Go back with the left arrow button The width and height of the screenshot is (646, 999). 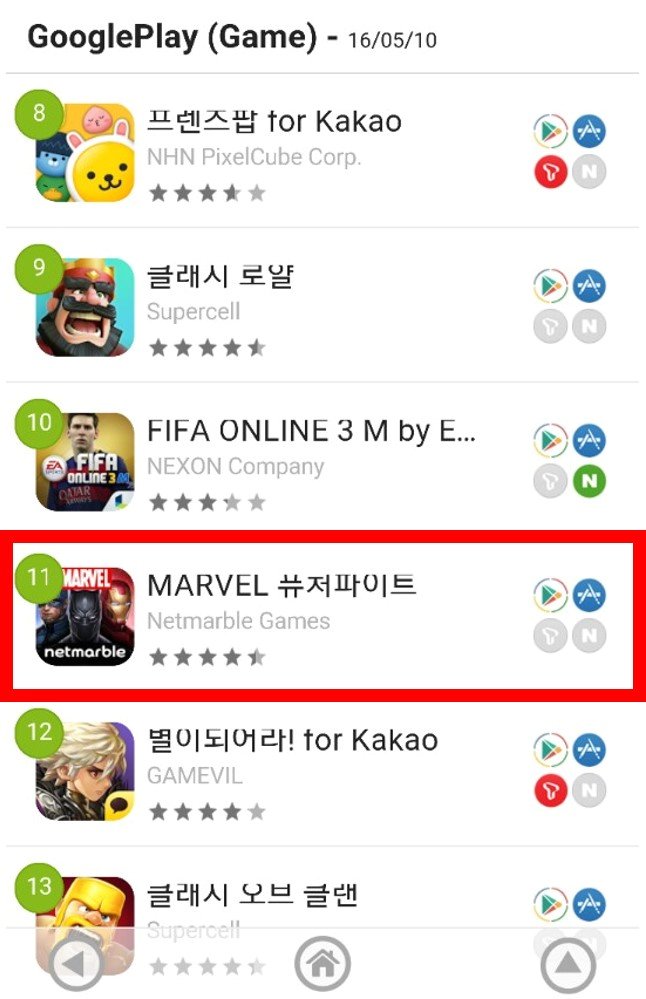point(76,965)
